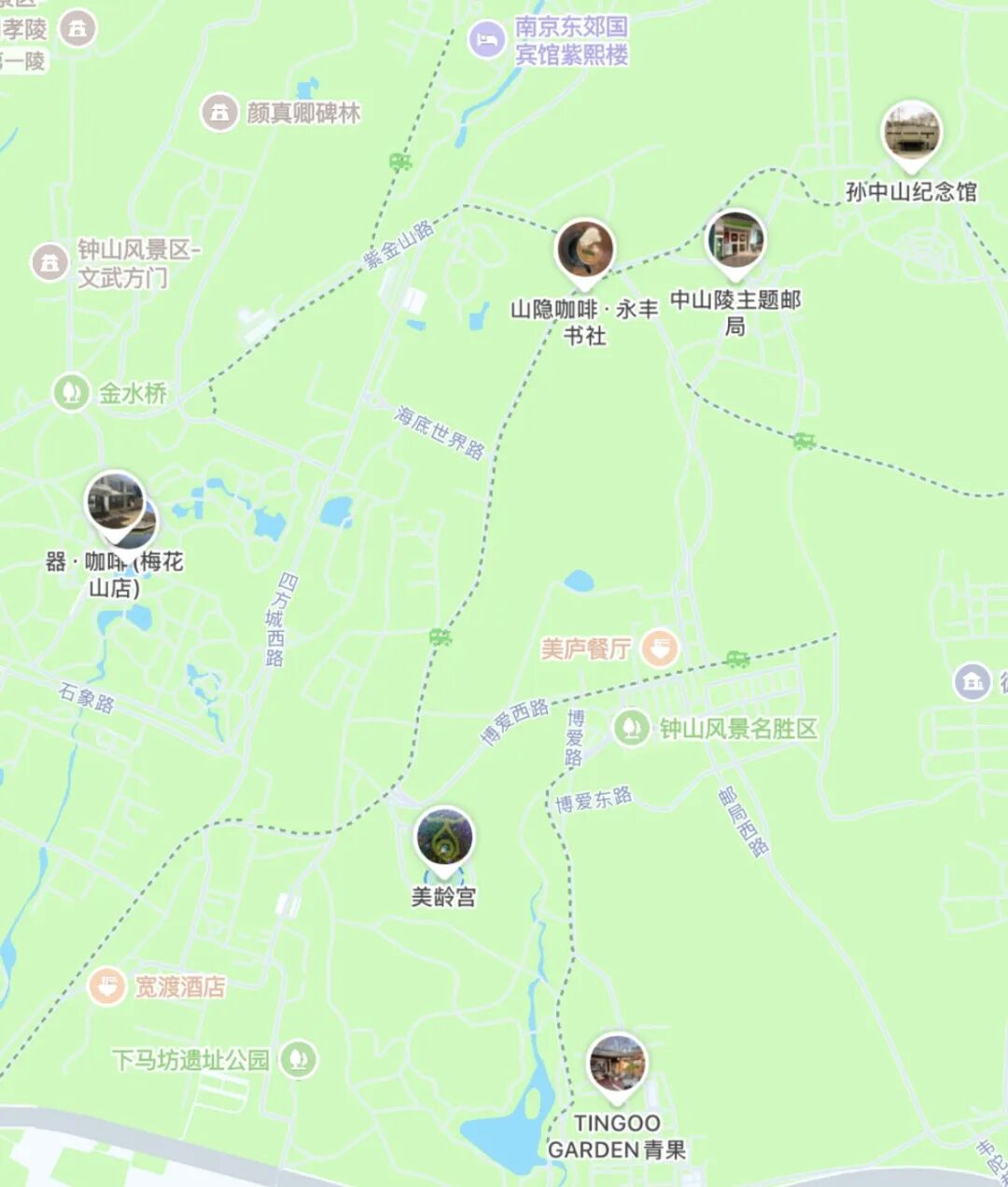Tap the 金水桥 park icon

tap(71, 392)
